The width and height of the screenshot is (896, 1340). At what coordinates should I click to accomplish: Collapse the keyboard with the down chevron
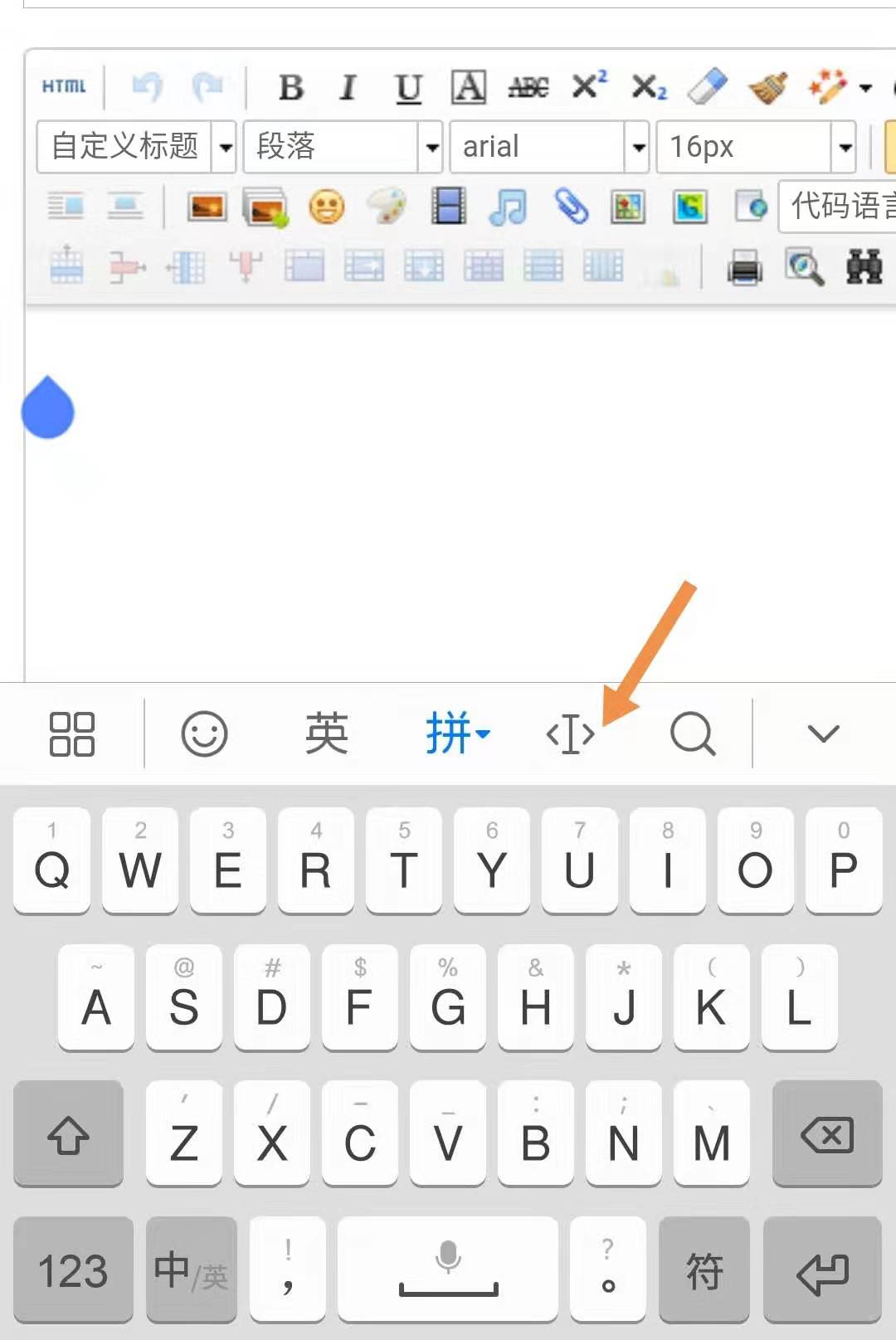823,733
